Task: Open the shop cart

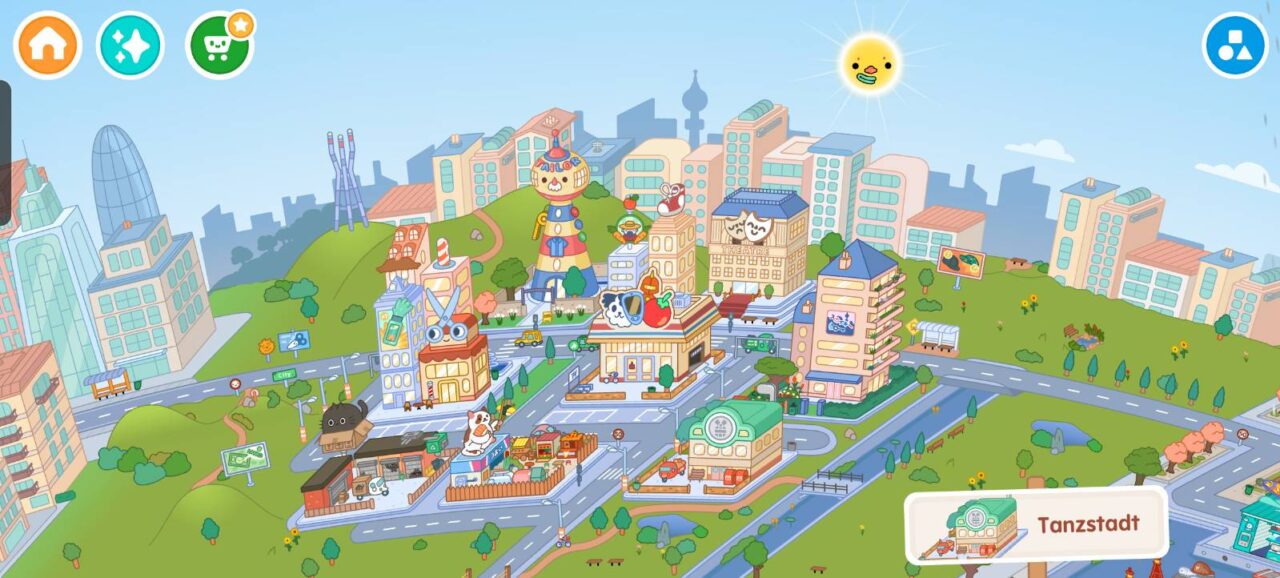Action: [219, 46]
